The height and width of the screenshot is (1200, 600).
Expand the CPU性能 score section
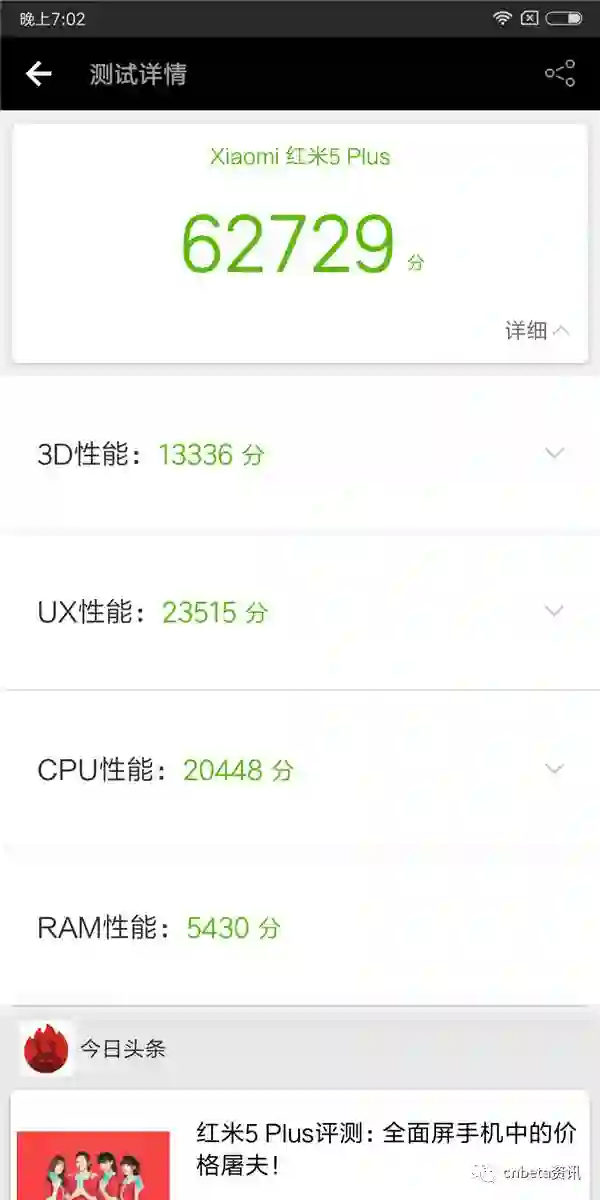(554, 769)
